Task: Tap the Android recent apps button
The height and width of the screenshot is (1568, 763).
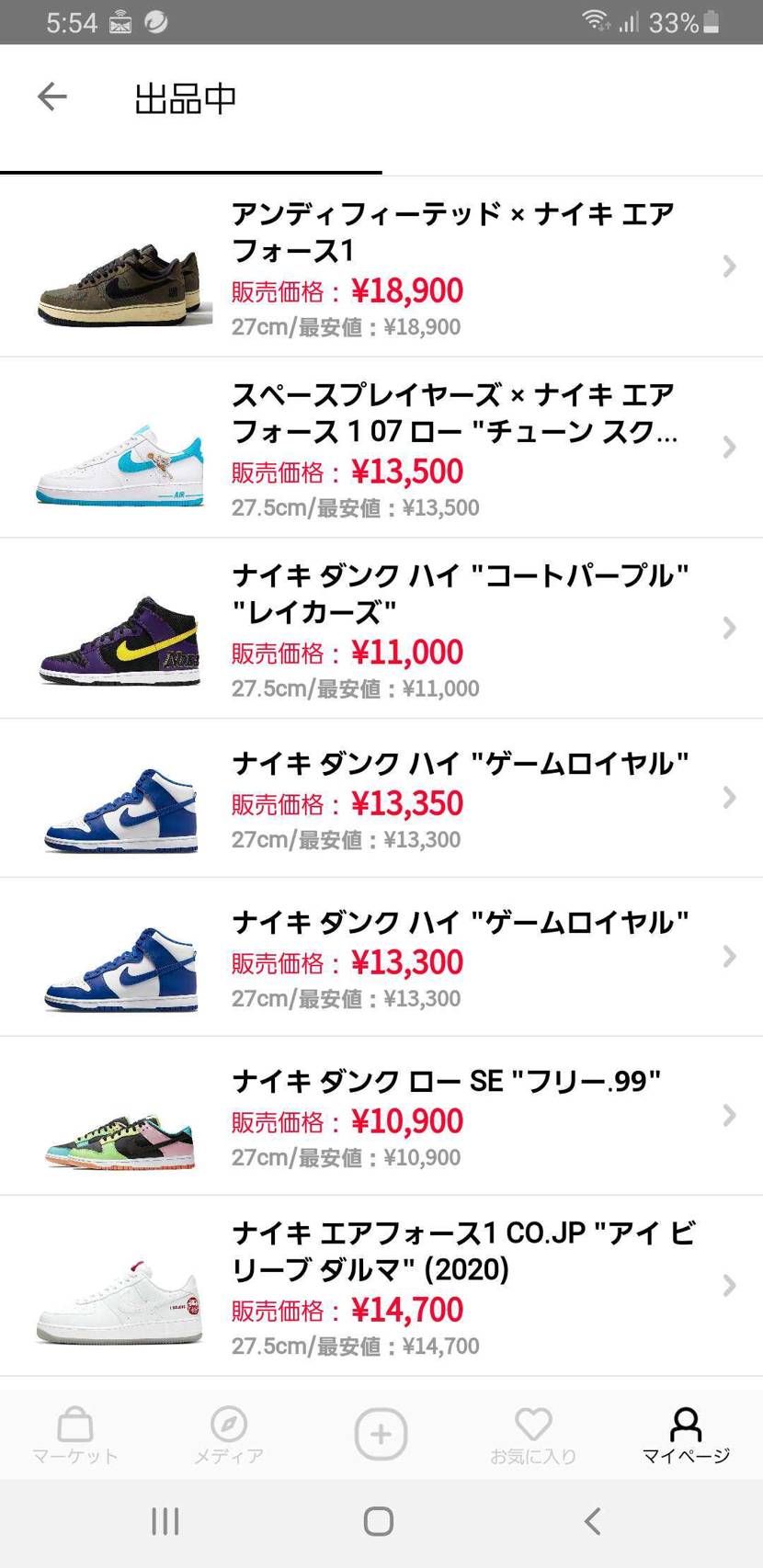Action: (x=164, y=1520)
